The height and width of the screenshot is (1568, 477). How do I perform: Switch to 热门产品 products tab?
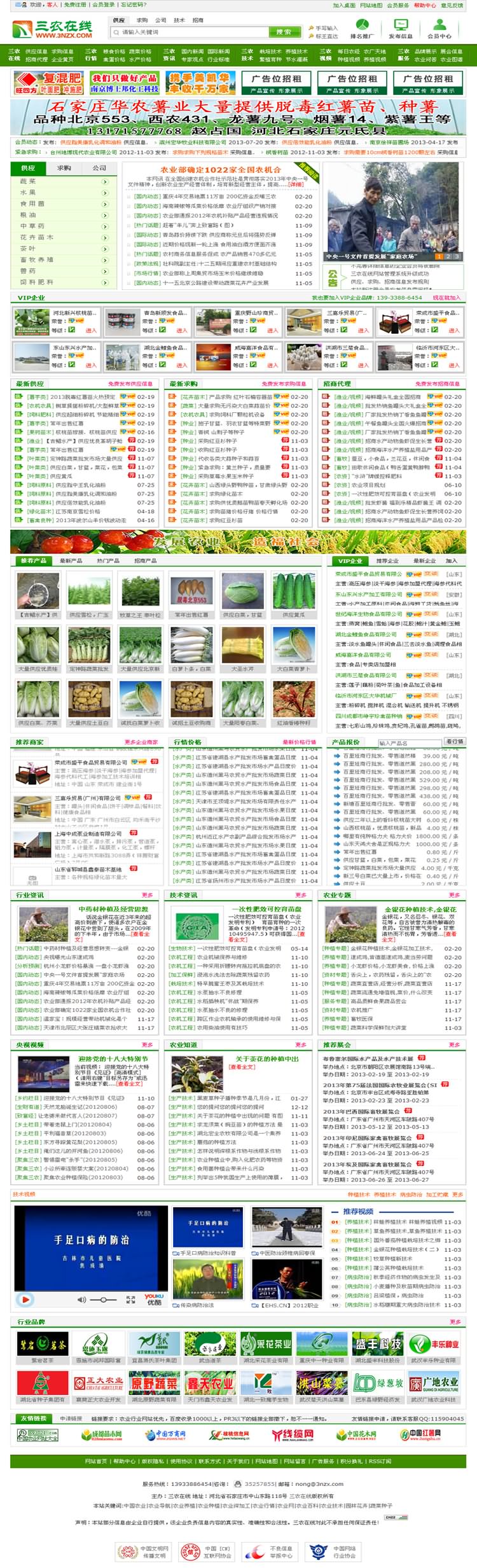108,560
